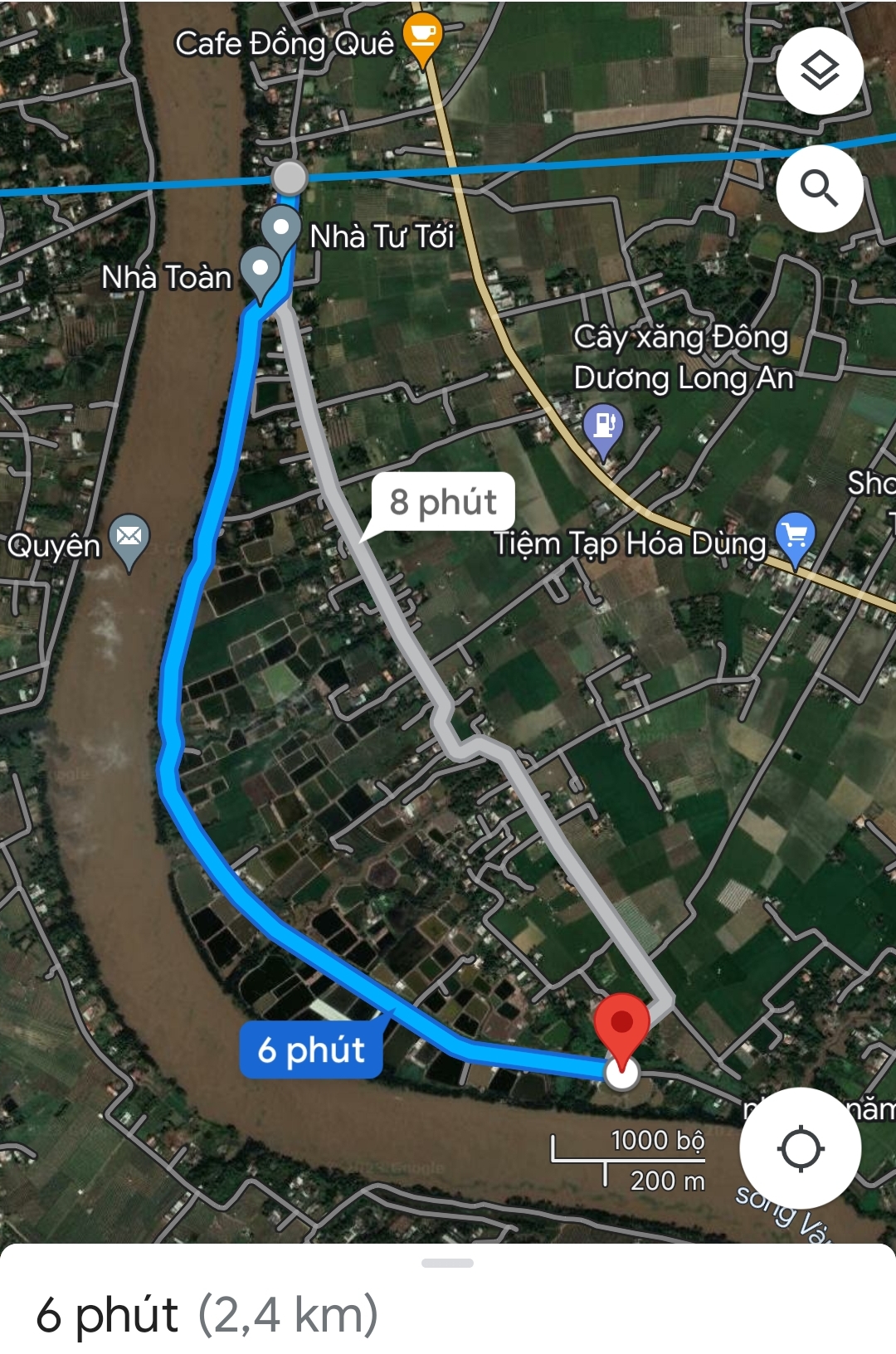Viewport: 896px width, 1354px height.
Task: Select the Nhà Tư Tới place pin
Action: click(x=280, y=226)
